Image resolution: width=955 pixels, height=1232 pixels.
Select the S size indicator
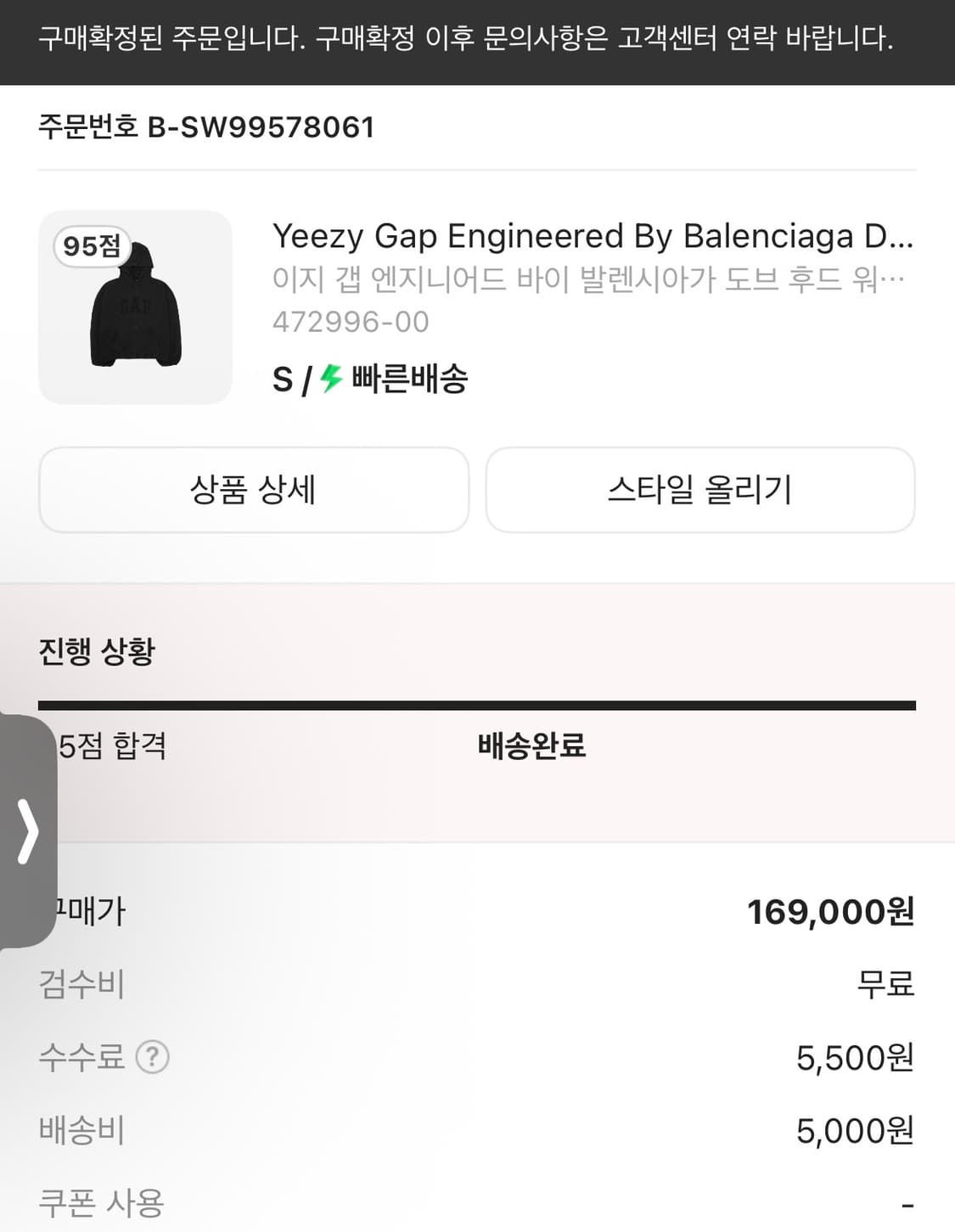pyautogui.click(x=281, y=379)
